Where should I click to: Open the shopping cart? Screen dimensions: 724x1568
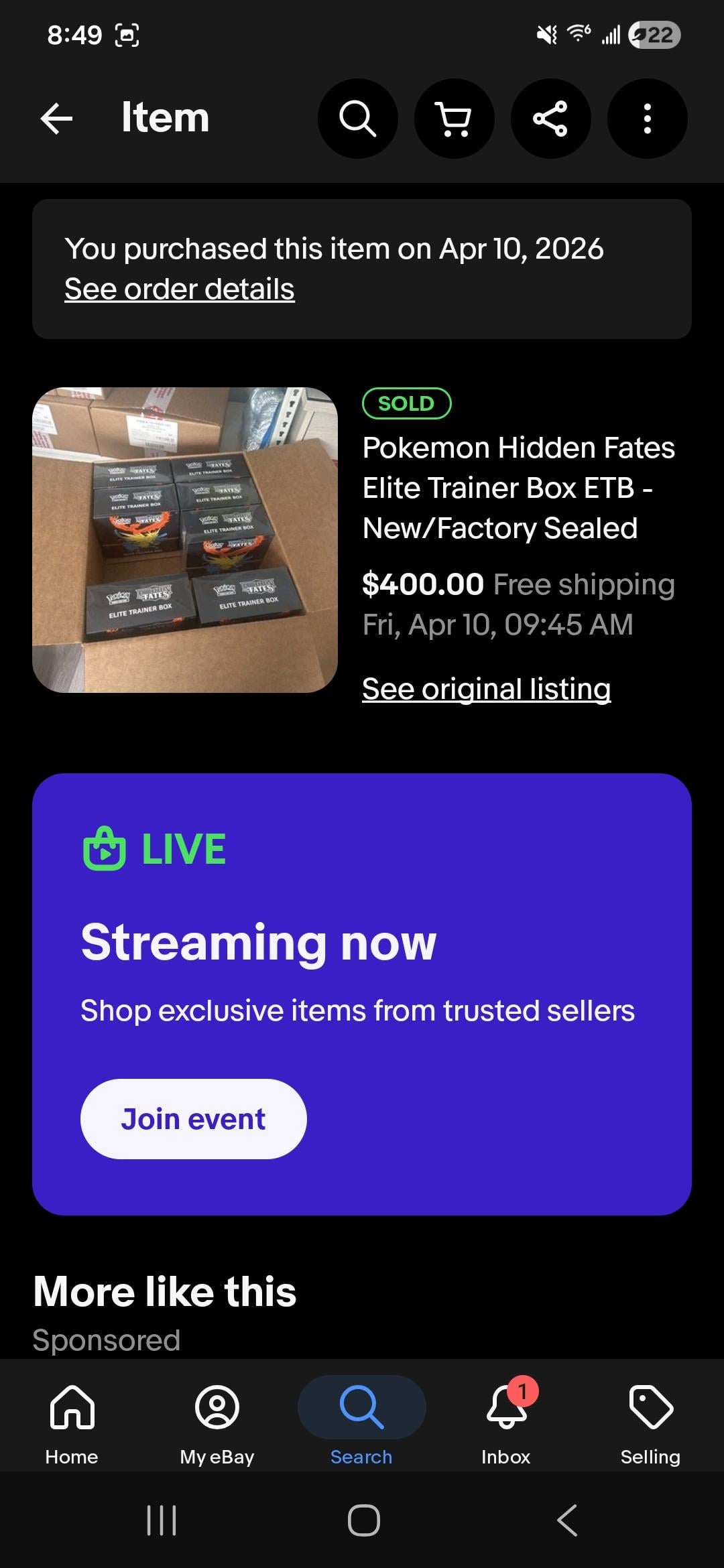pyautogui.click(x=454, y=119)
